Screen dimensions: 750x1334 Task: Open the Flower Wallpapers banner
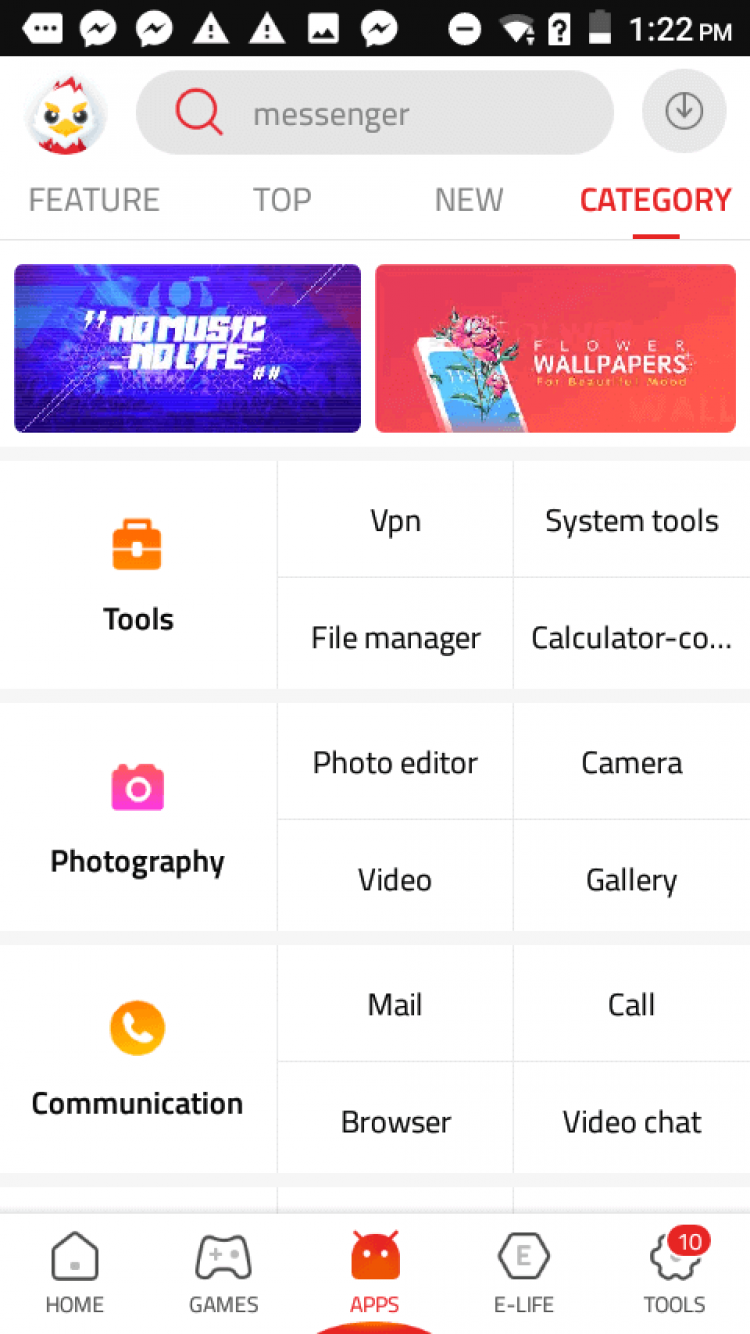(x=555, y=348)
